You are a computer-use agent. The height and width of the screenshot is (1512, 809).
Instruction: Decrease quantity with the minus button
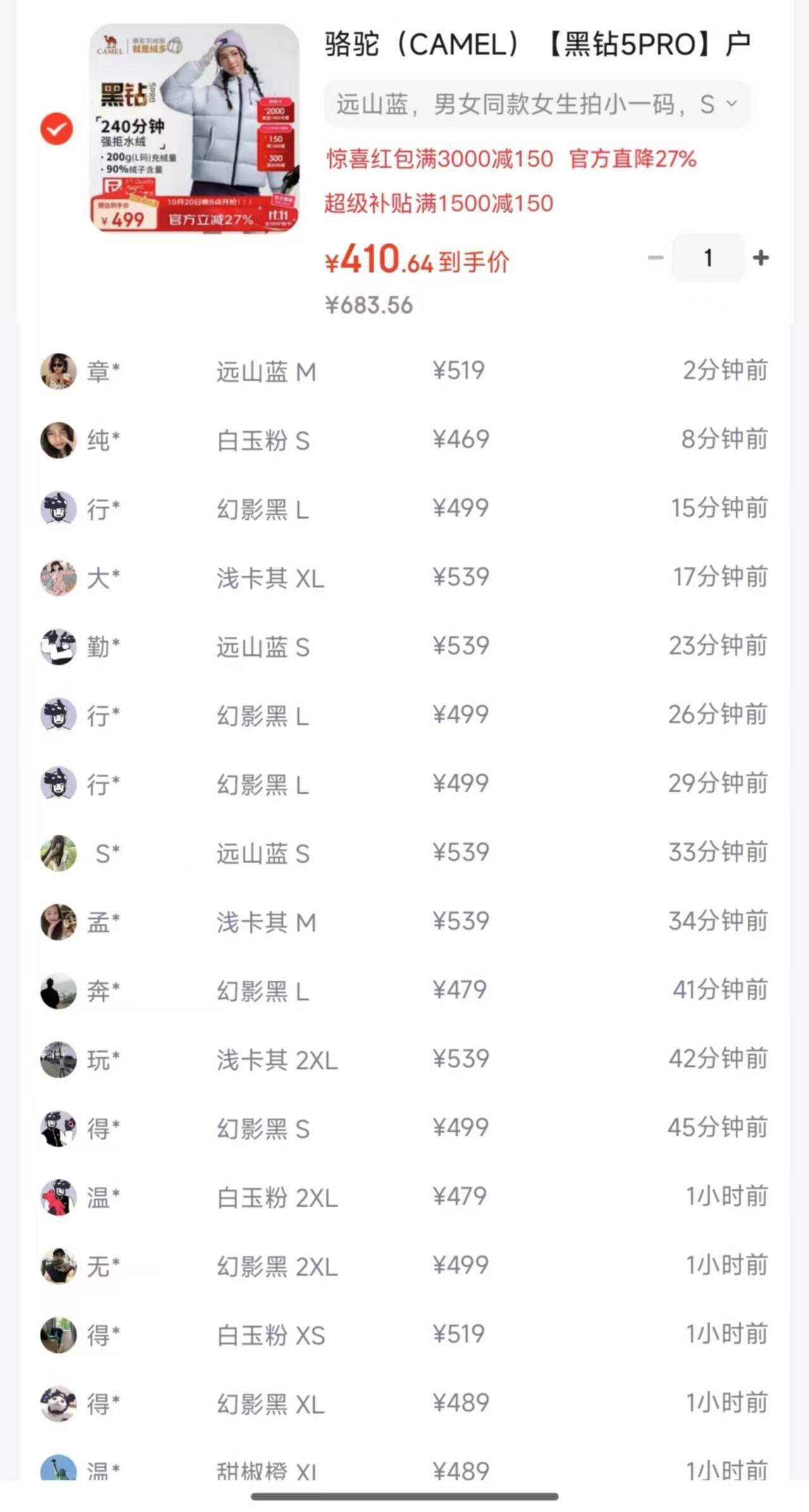655,257
